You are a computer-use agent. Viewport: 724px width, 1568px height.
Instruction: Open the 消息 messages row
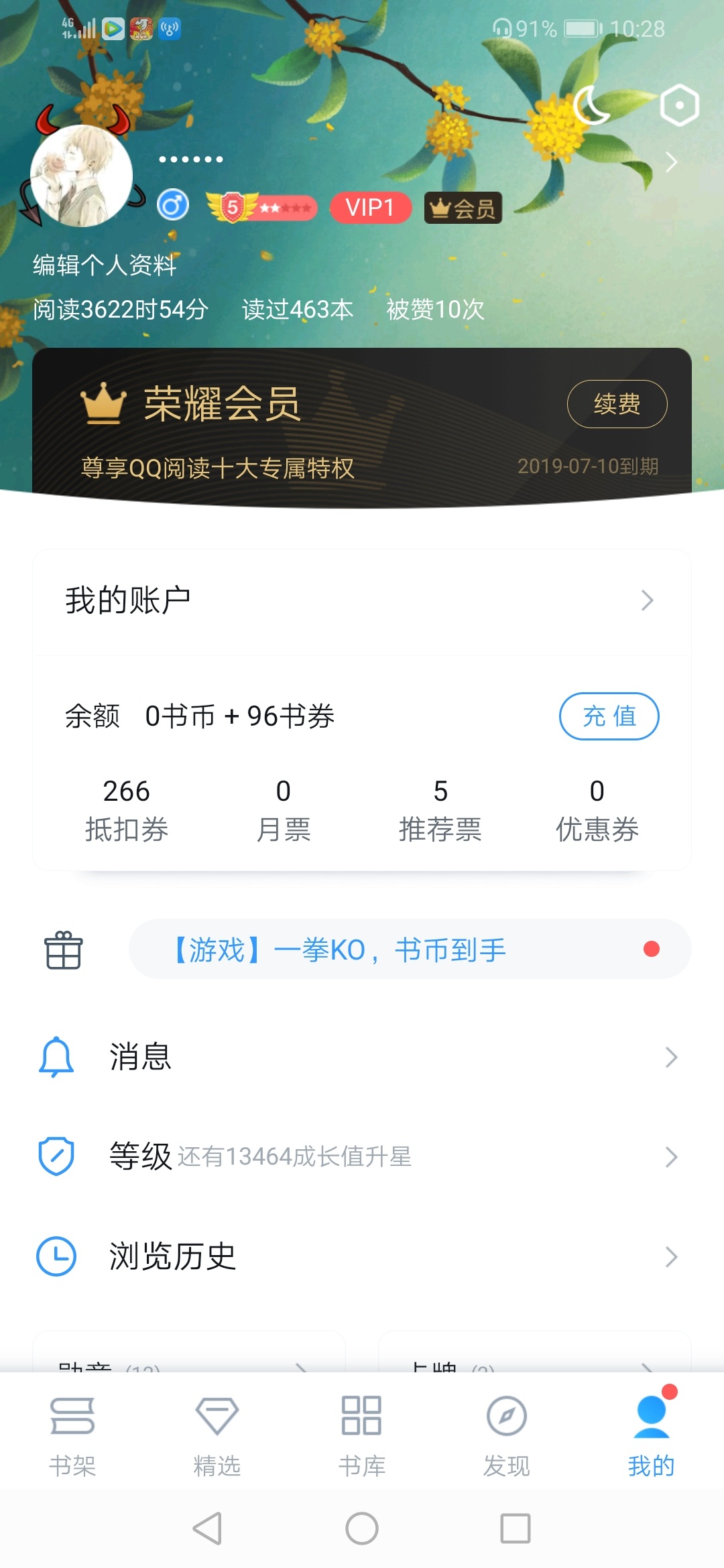pos(362,1057)
